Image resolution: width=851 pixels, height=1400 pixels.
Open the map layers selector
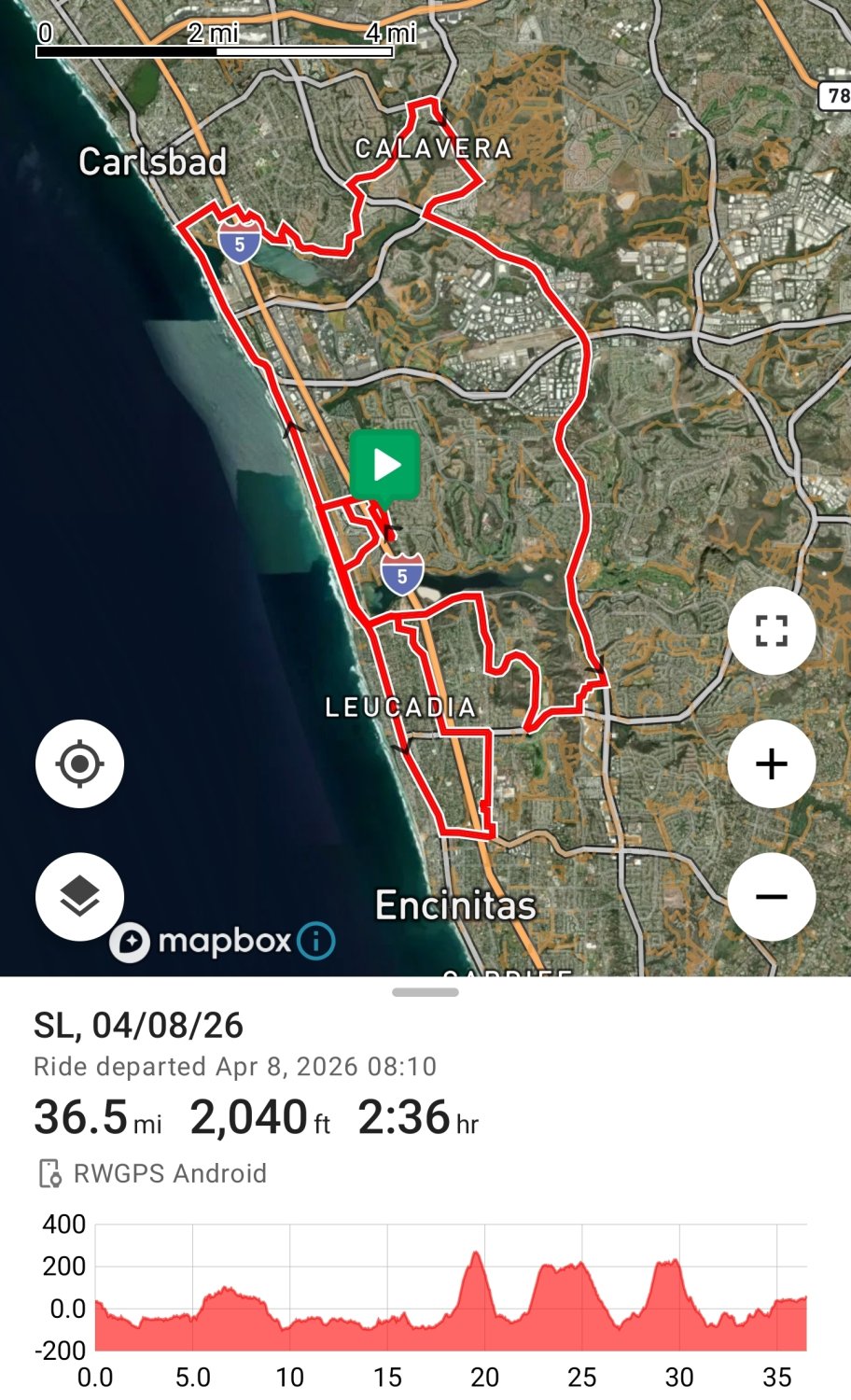click(x=80, y=896)
